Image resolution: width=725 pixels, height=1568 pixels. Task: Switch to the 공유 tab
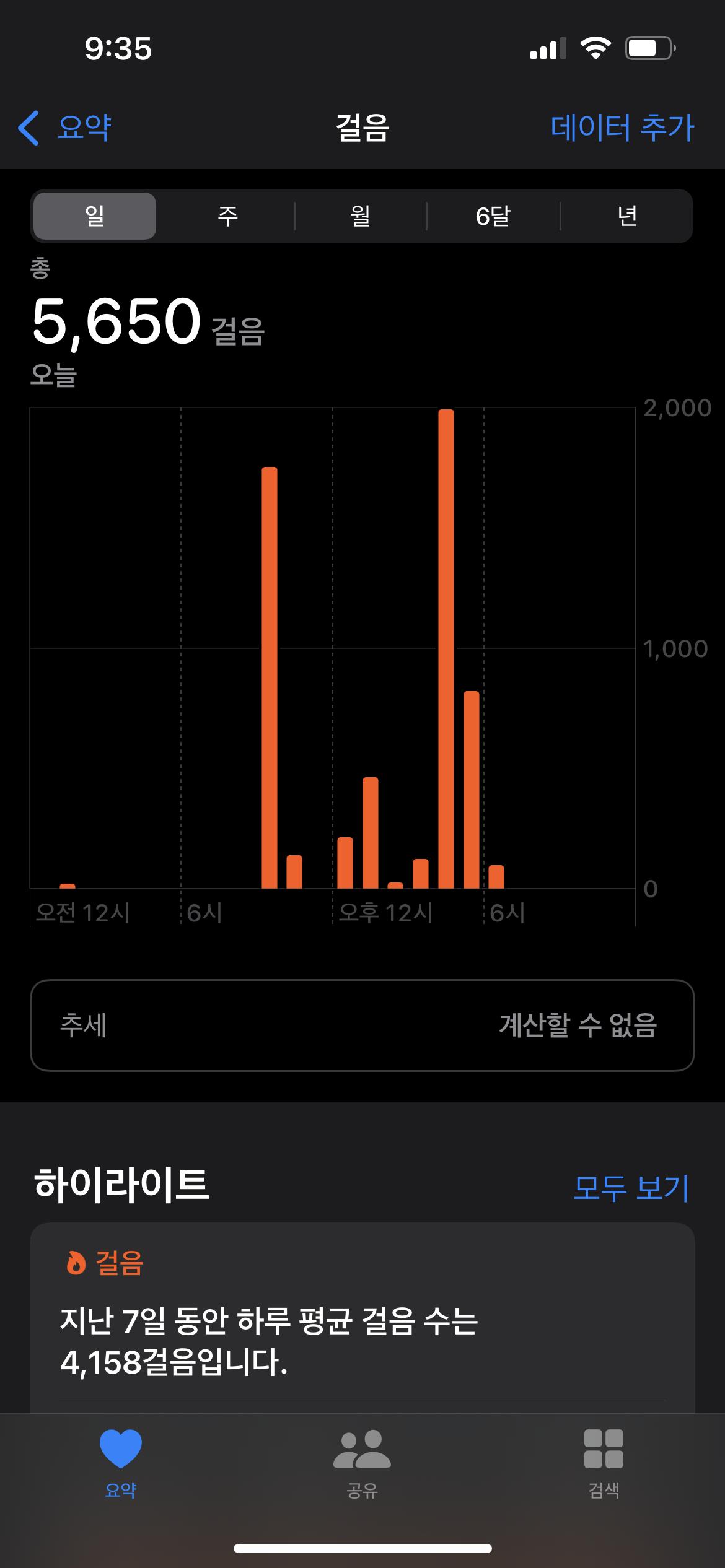point(362,1463)
